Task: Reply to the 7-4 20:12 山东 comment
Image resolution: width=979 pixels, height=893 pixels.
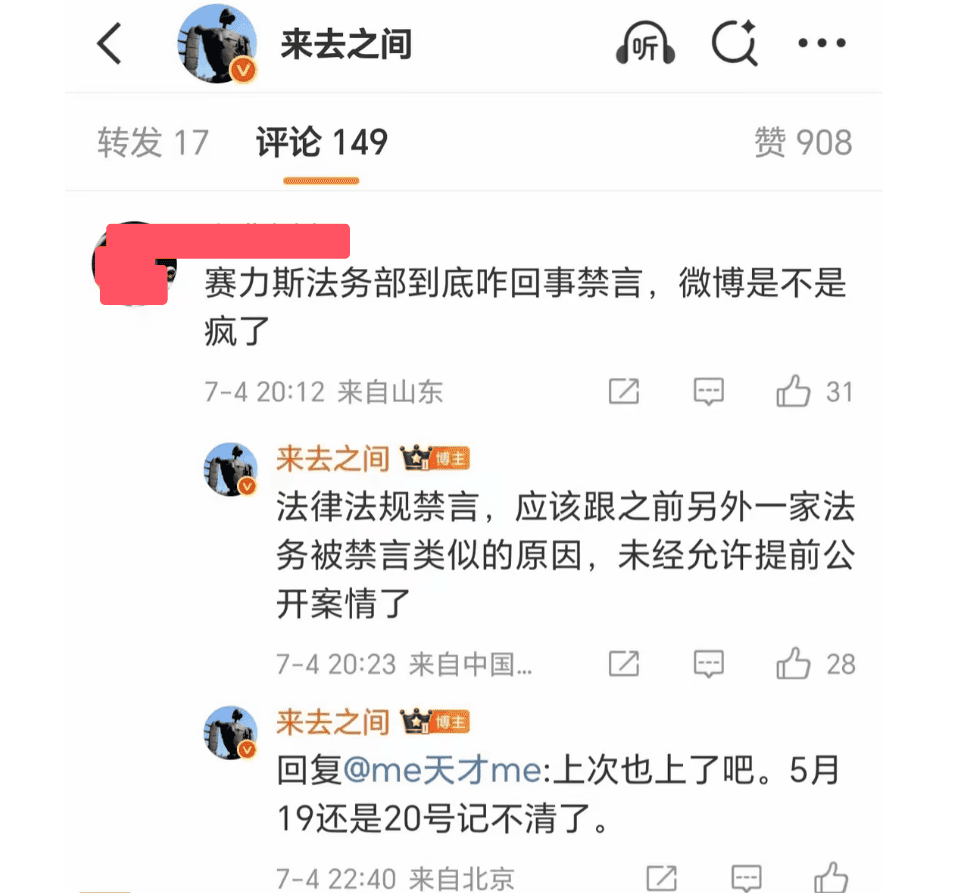Action: tap(709, 391)
